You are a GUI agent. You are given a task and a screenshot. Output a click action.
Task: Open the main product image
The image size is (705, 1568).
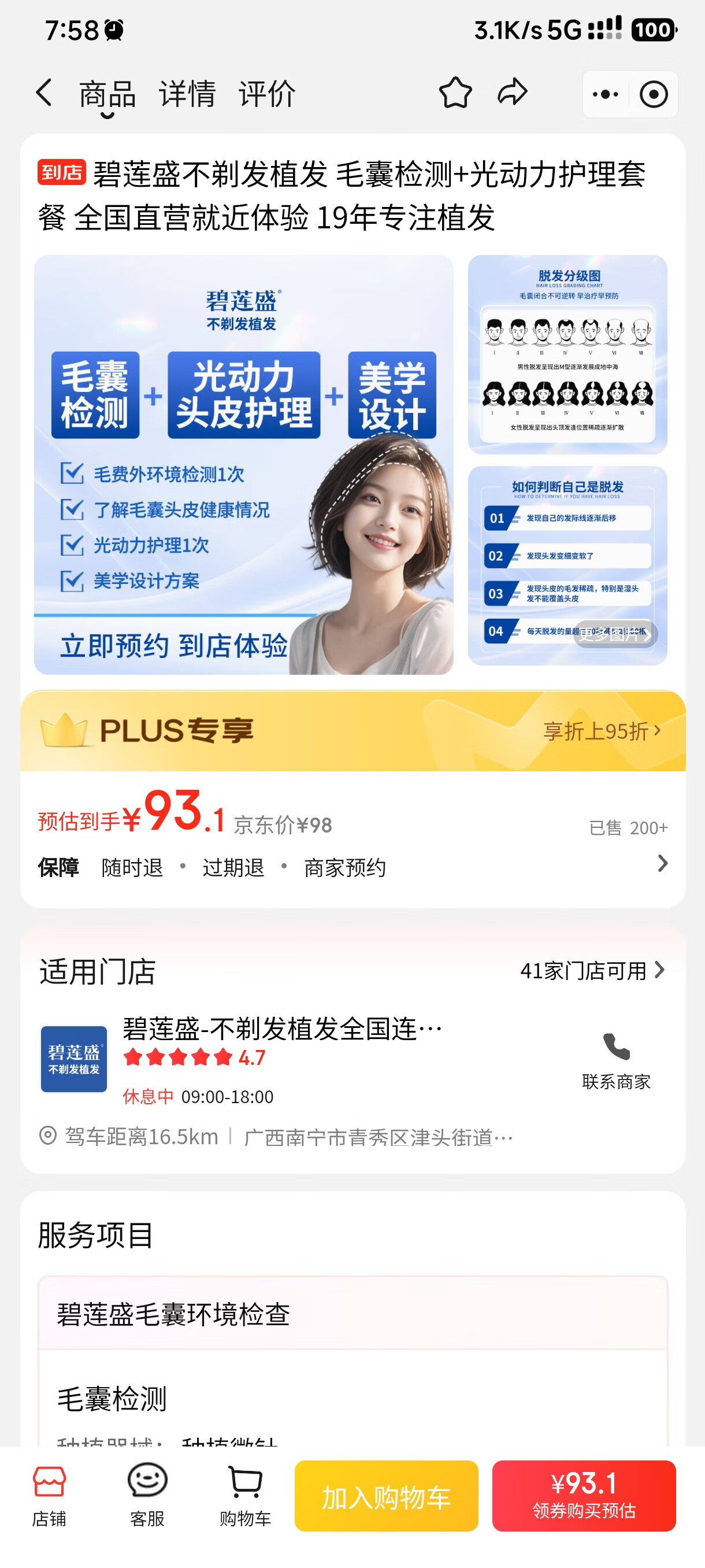click(243, 464)
